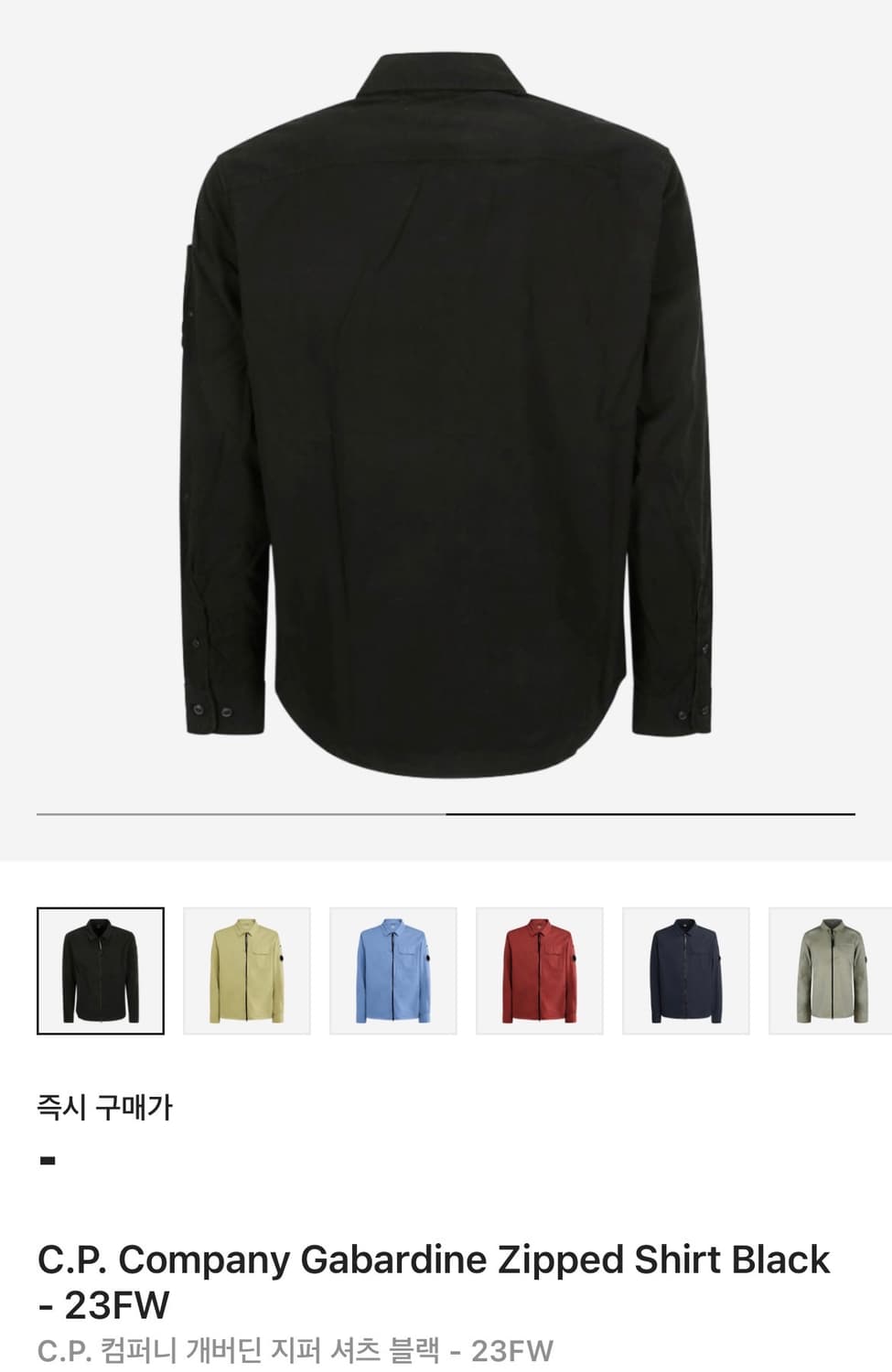Select the light blue shirt variant thumbnail
This screenshot has width=892, height=1372.
[x=392, y=971]
